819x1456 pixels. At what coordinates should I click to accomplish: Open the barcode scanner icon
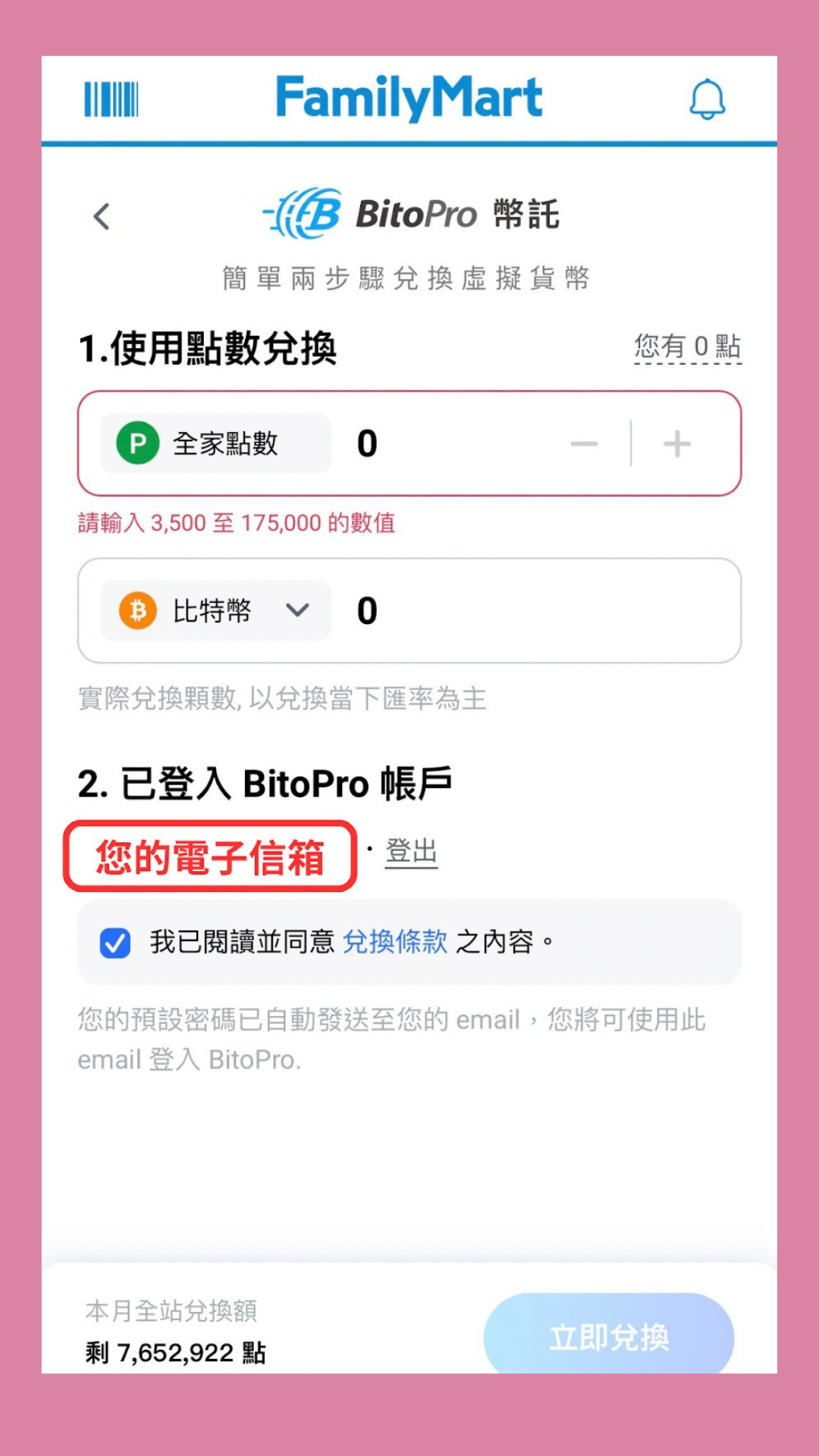click(111, 99)
